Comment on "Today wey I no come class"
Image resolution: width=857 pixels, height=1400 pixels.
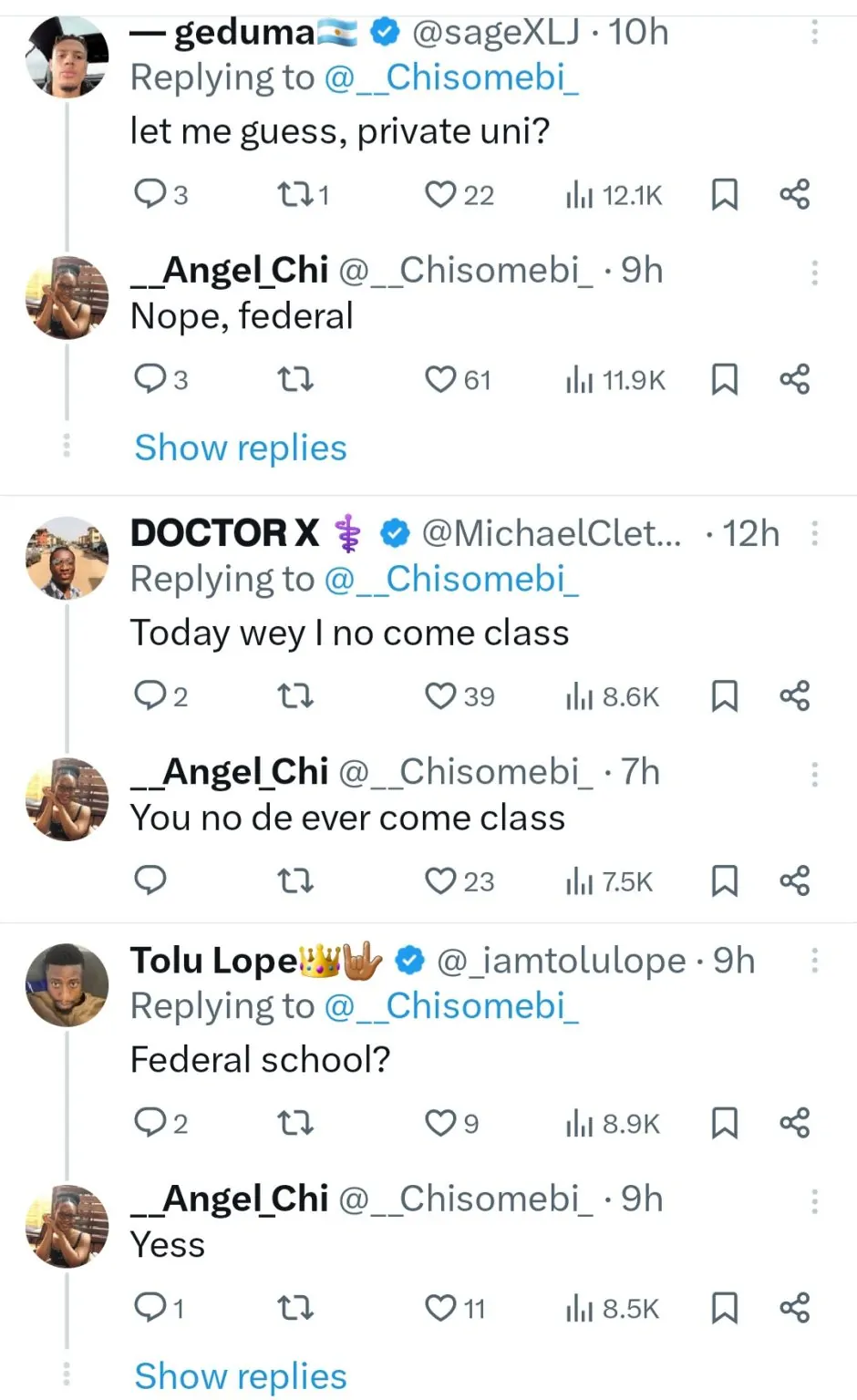tap(150, 696)
